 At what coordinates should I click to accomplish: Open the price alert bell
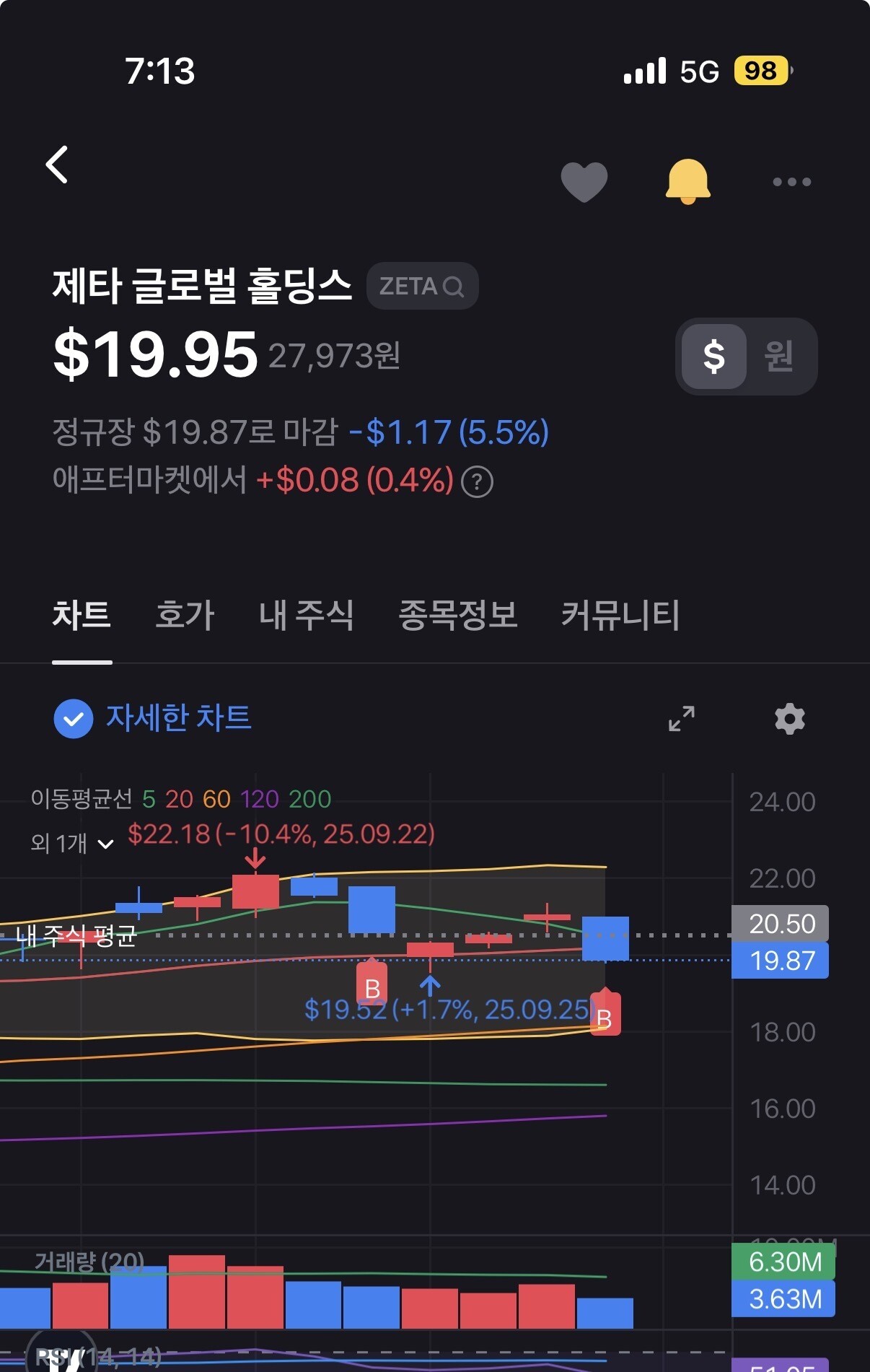tap(687, 181)
